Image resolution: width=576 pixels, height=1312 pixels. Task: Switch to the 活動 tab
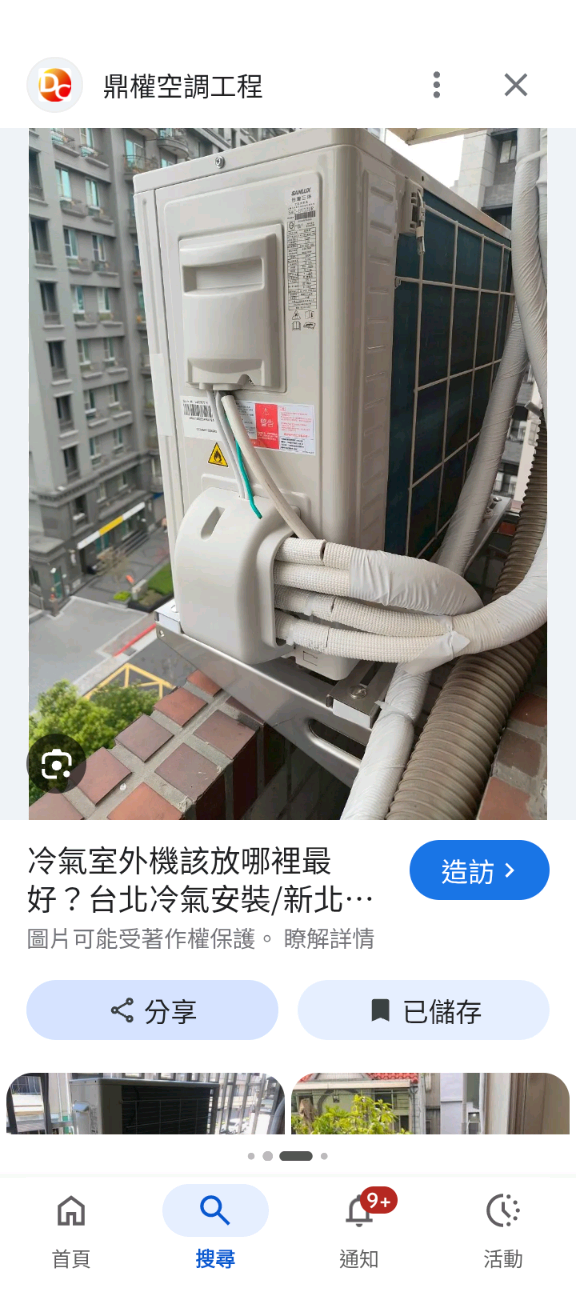[503, 1230]
